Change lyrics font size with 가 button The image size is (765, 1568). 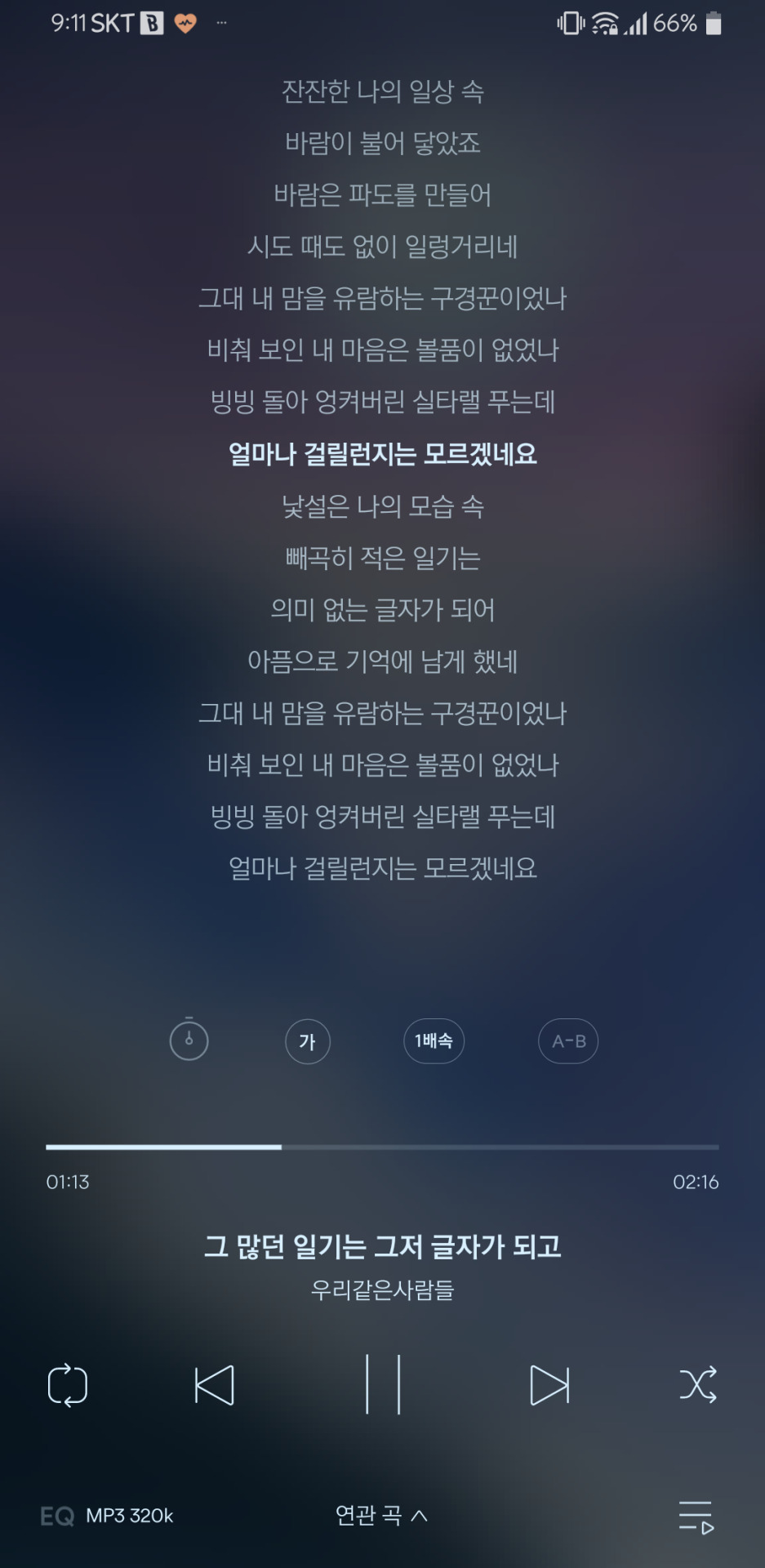308,1041
